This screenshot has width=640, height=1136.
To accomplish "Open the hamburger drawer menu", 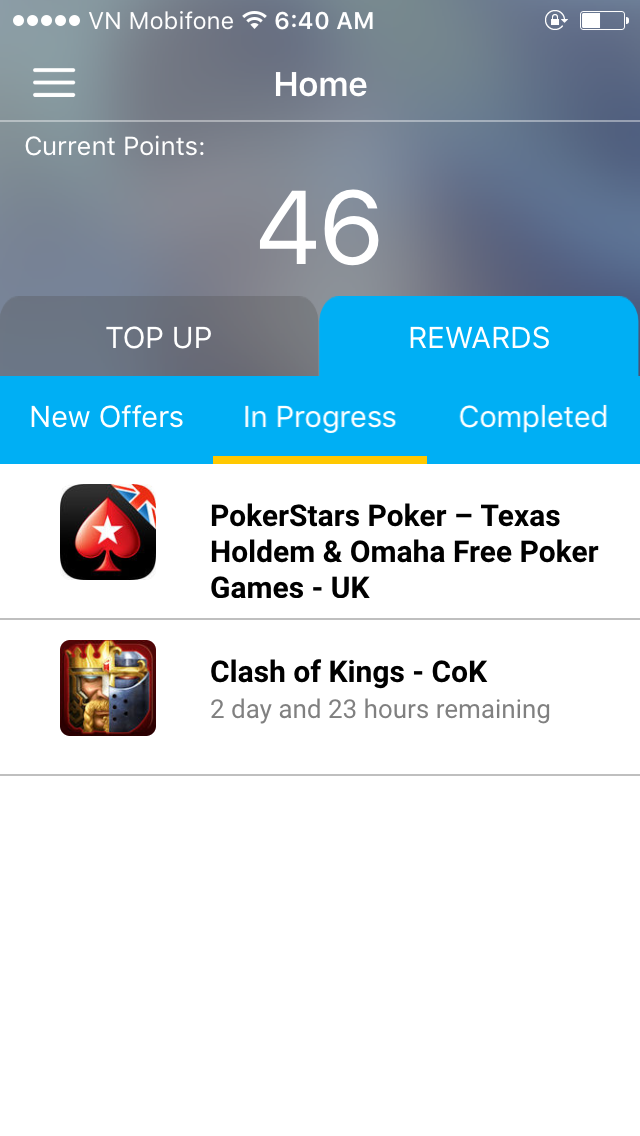I will pyautogui.click(x=54, y=83).
